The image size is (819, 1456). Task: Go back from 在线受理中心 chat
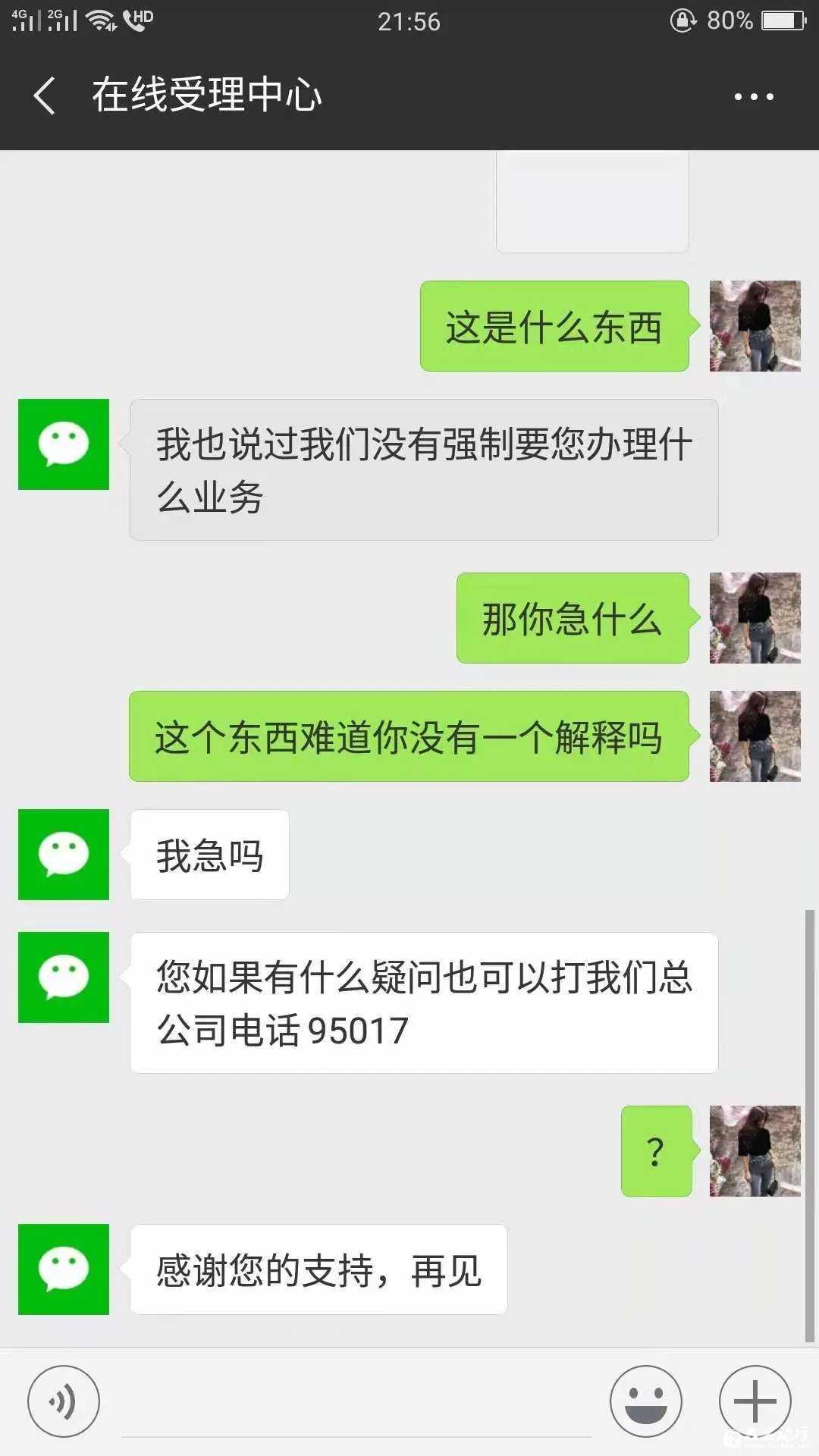45,96
